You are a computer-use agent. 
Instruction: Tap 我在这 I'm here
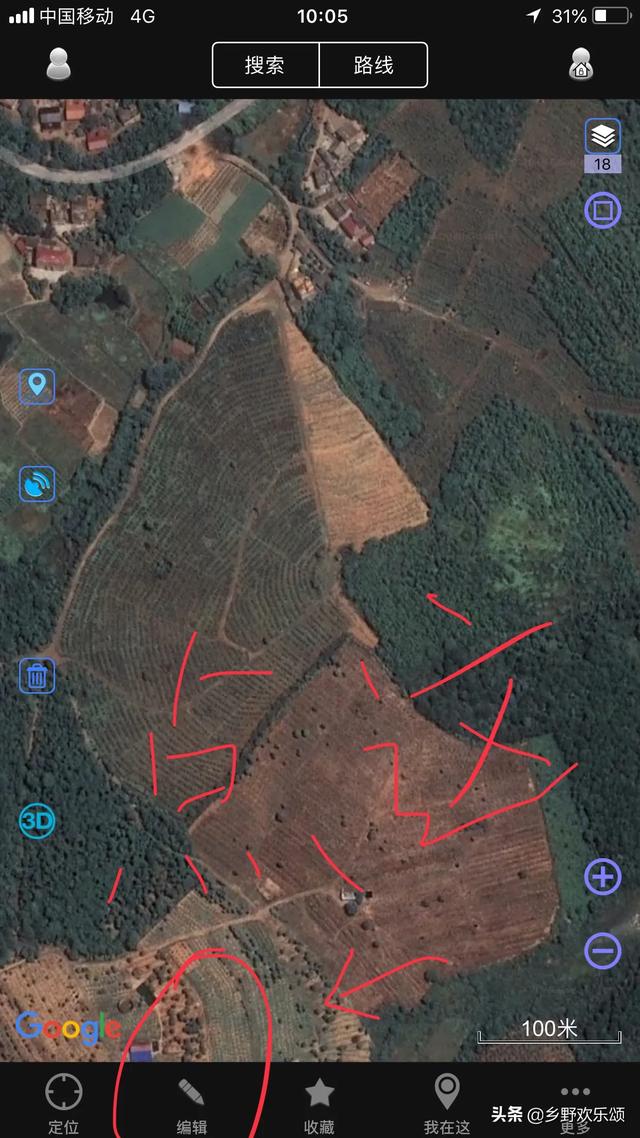447,1102
